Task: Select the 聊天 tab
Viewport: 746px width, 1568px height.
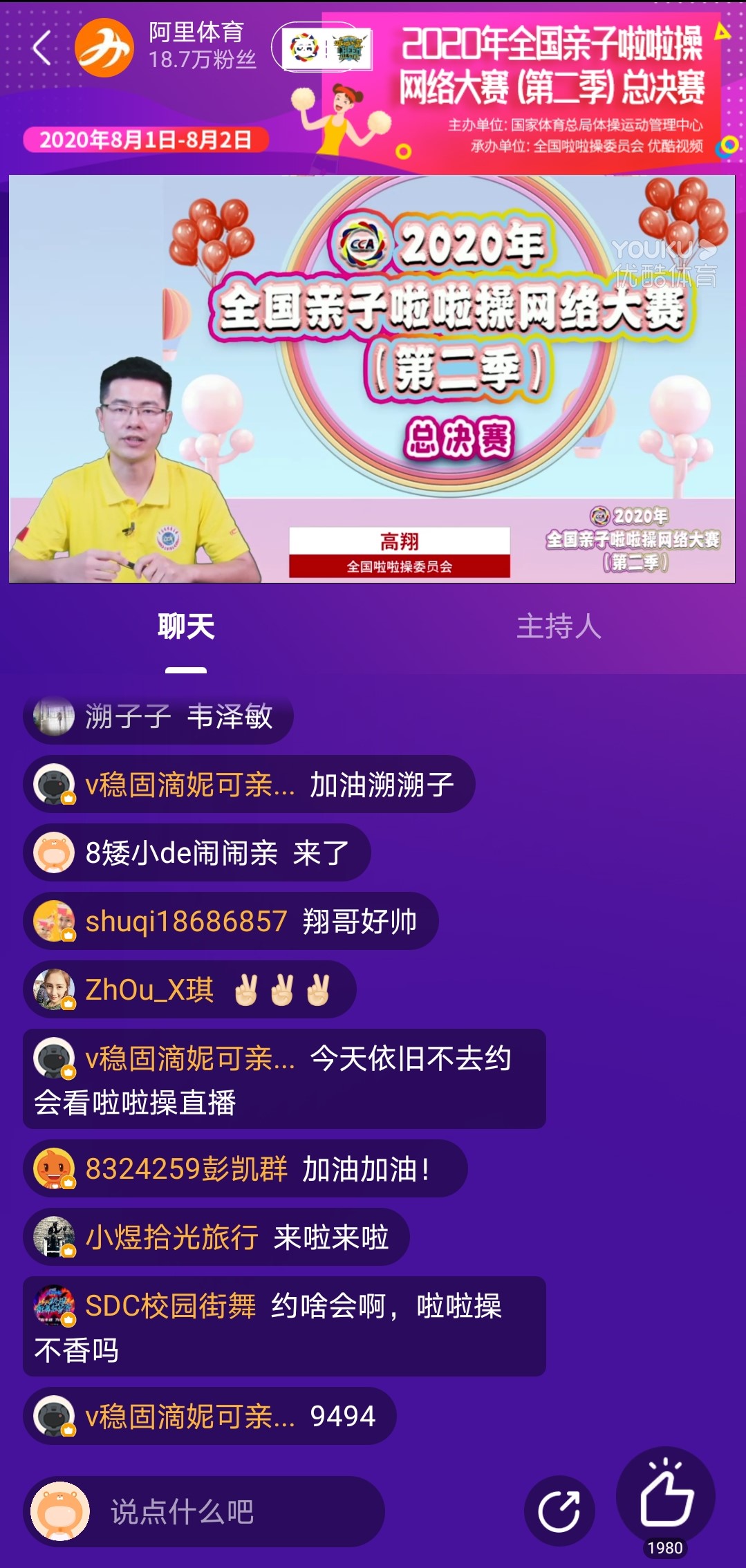Action: coord(186,626)
